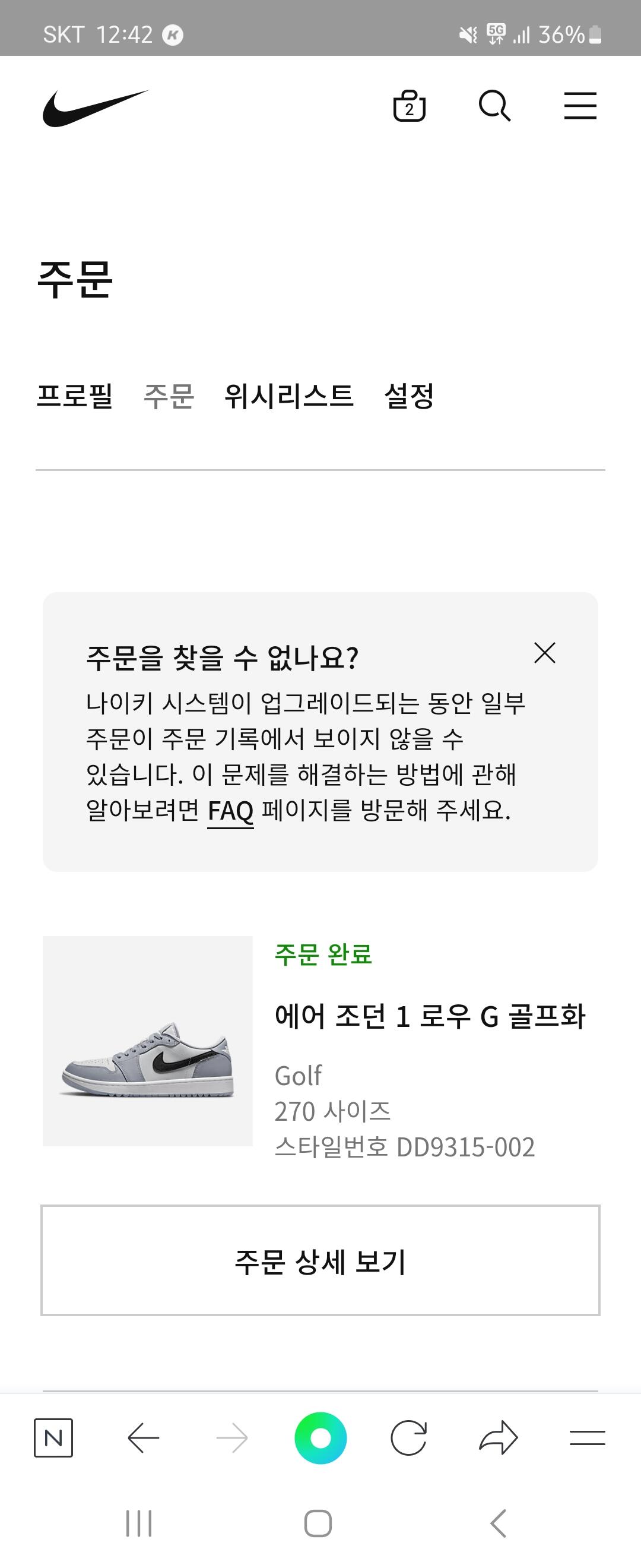
Task: Open the 에어 조던 1 로우 G 골프화 image
Action: point(148,1041)
